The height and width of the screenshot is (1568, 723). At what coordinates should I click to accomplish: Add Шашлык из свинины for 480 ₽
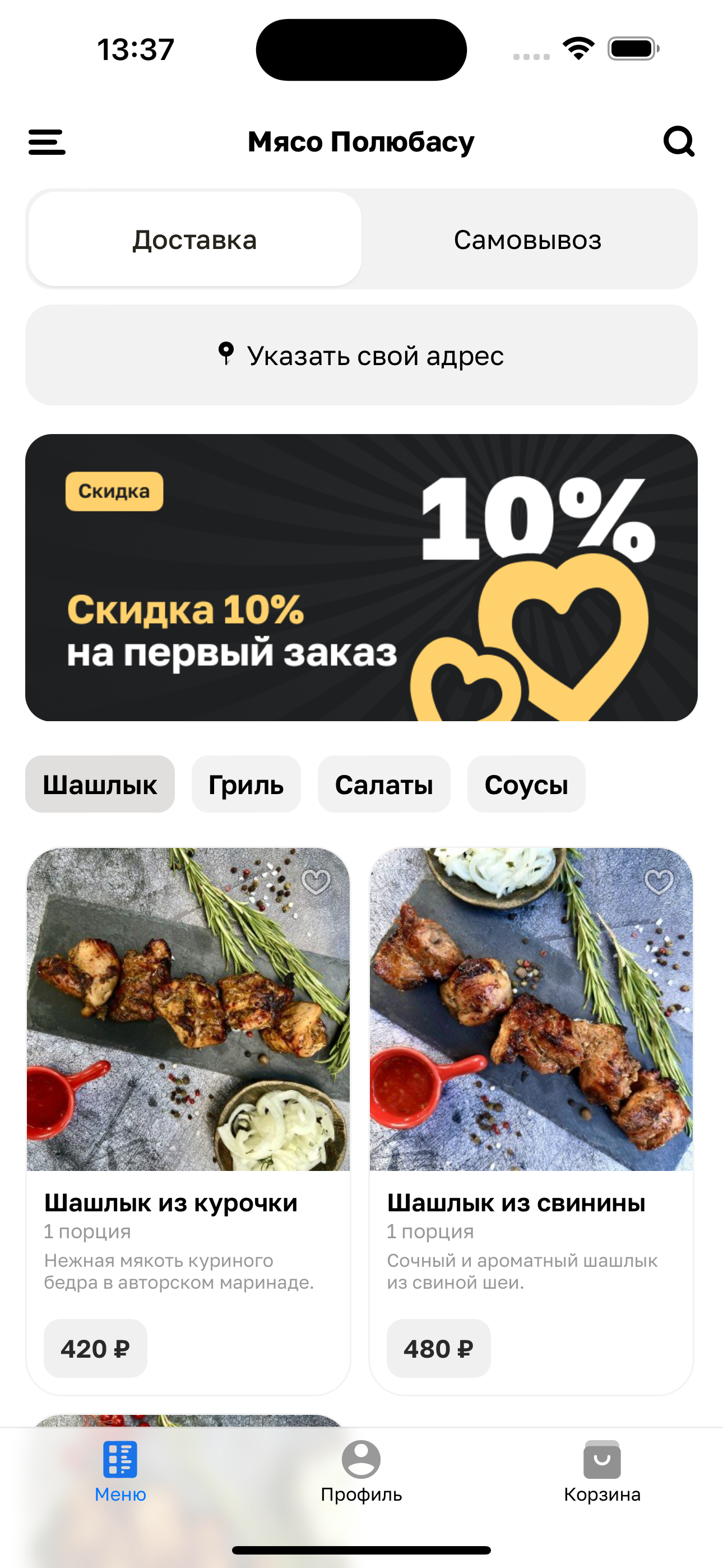click(x=438, y=1348)
